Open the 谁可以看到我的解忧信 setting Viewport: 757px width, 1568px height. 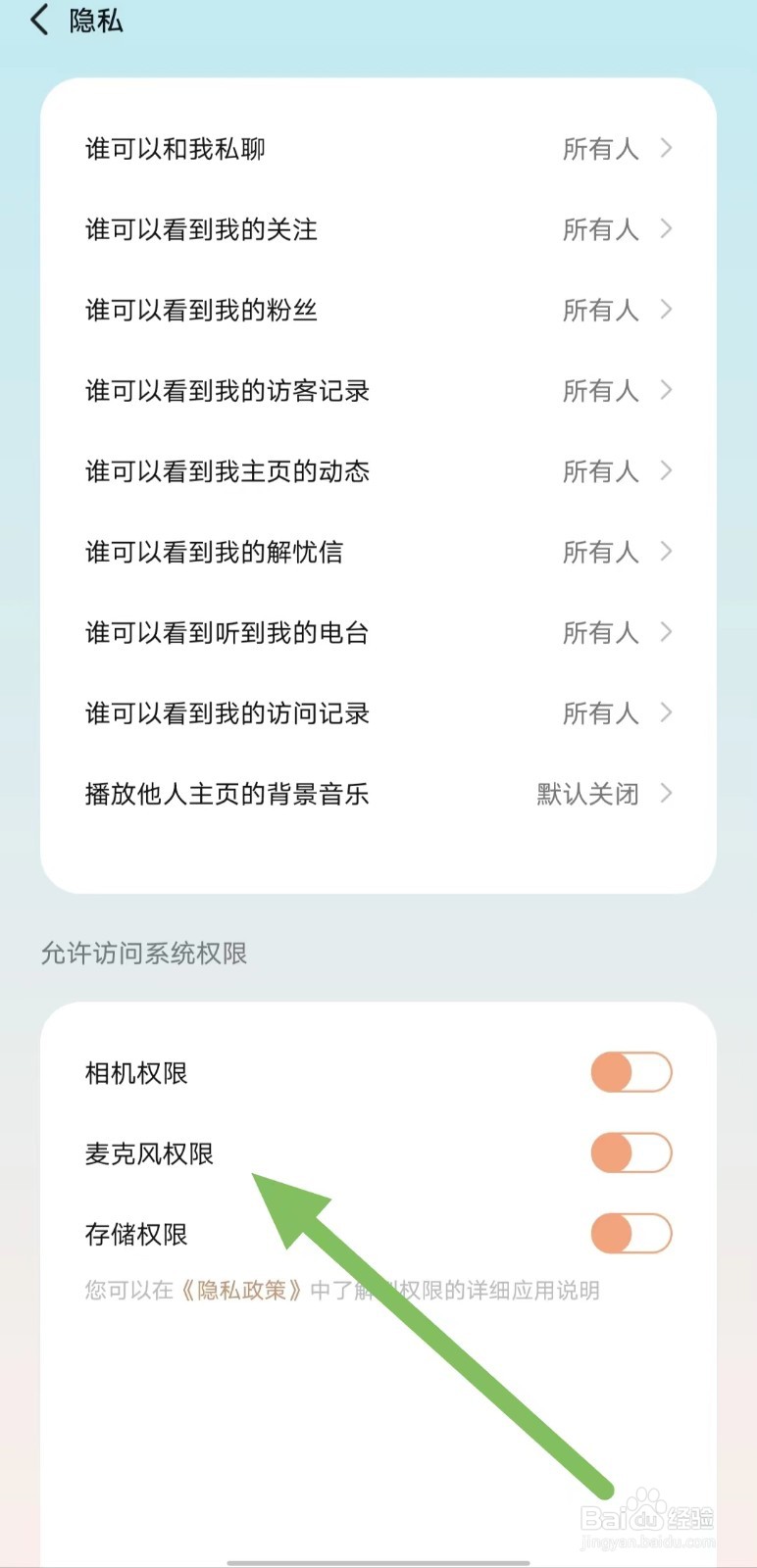pos(667,552)
